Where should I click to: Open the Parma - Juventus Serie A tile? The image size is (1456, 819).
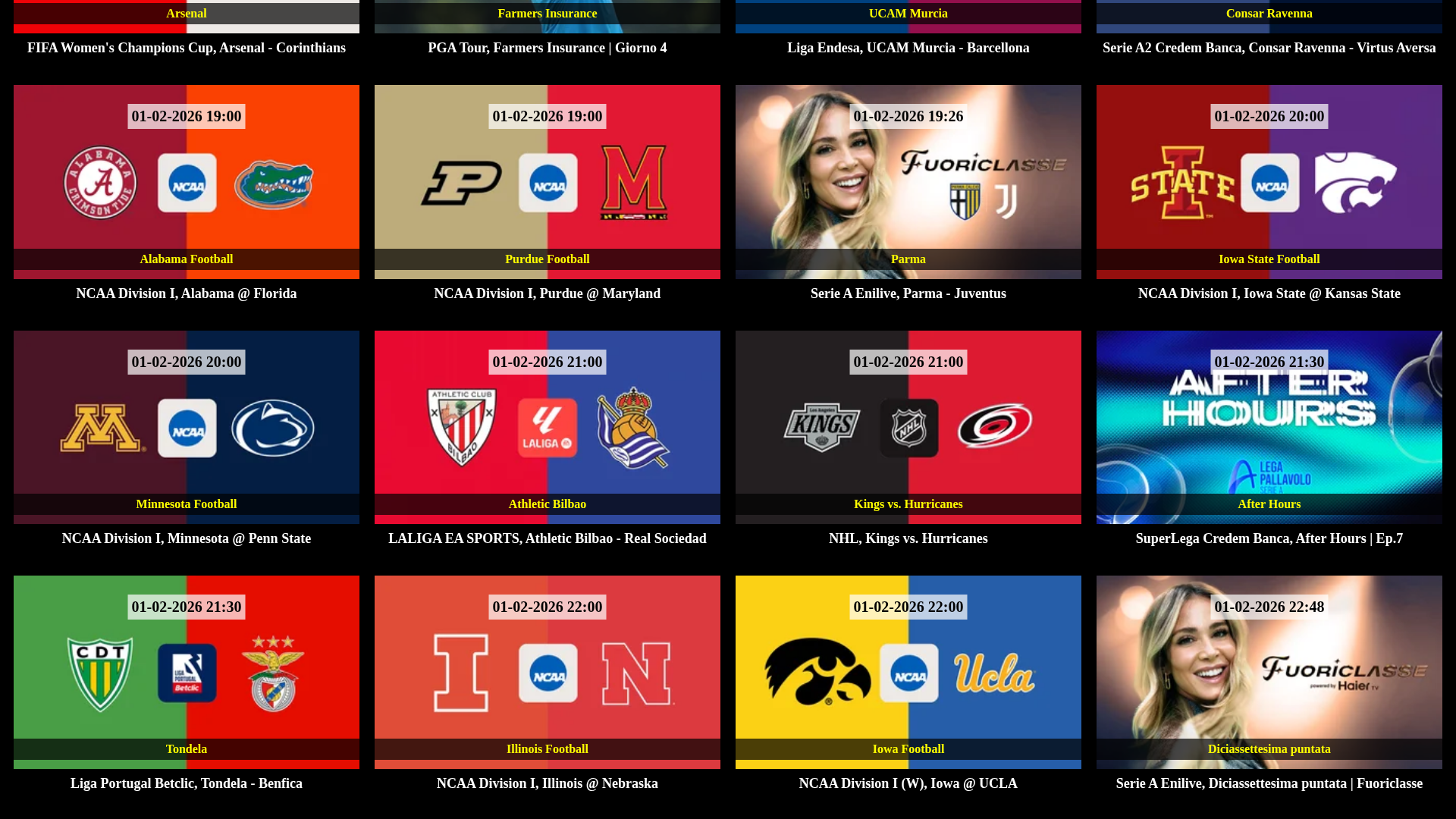pos(908,182)
